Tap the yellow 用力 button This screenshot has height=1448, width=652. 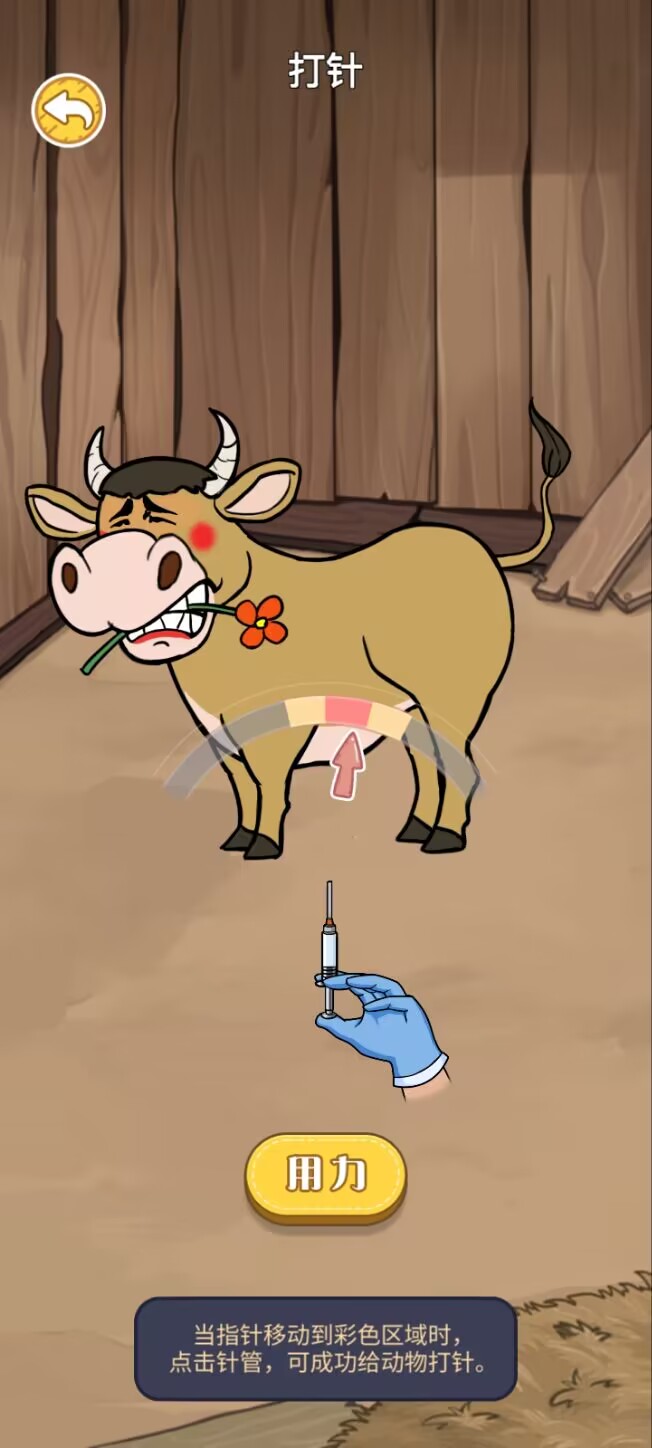[x=326, y=1175]
